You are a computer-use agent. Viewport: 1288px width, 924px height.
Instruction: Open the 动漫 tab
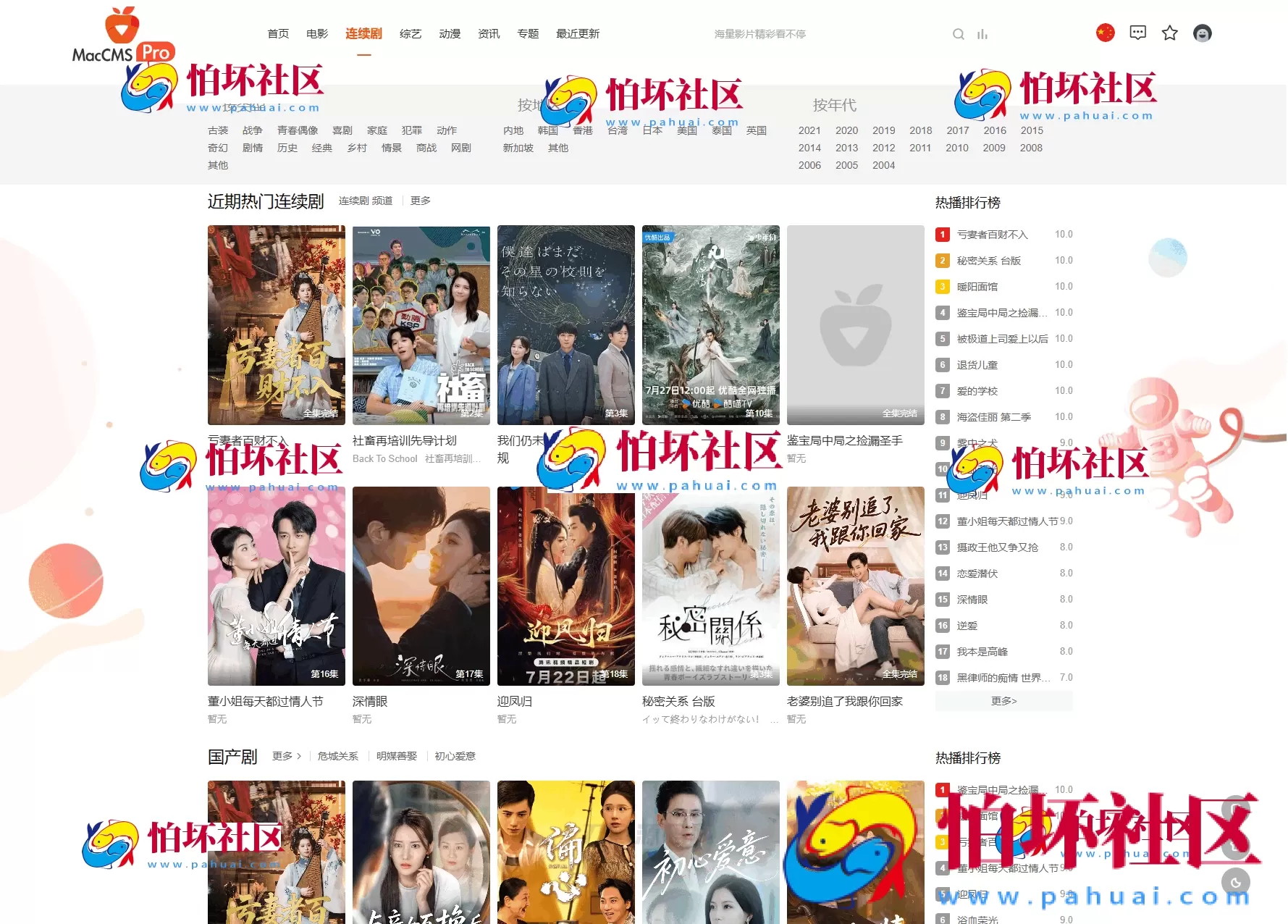coord(450,34)
